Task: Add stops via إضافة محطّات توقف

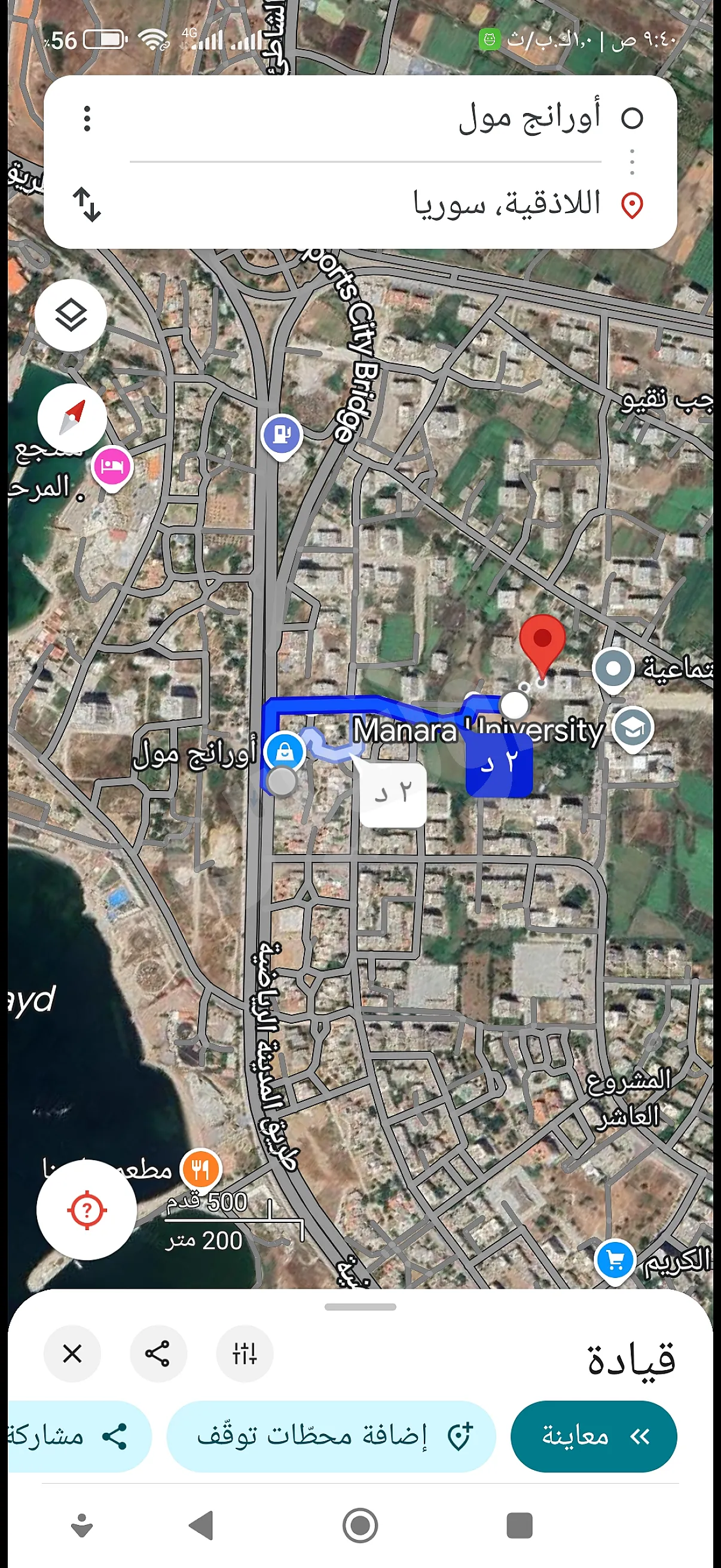Action: tap(331, 1436)
